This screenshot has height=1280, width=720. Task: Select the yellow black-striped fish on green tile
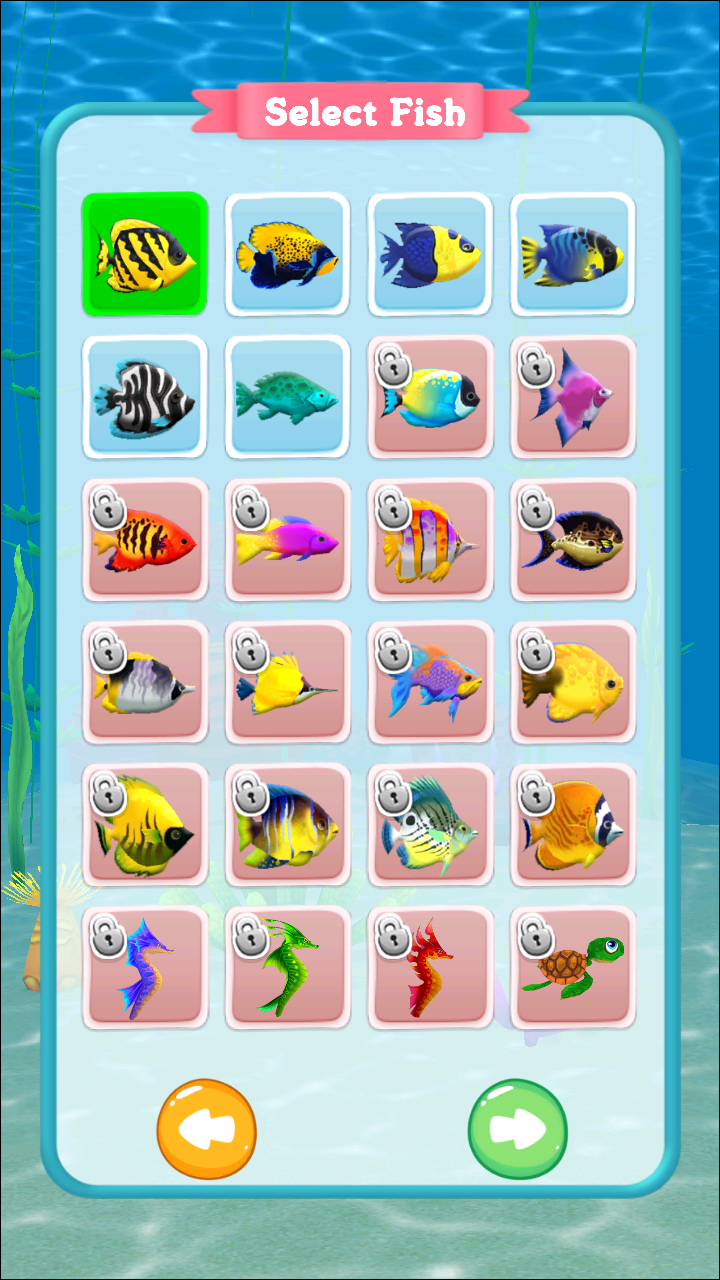(145, 254)
